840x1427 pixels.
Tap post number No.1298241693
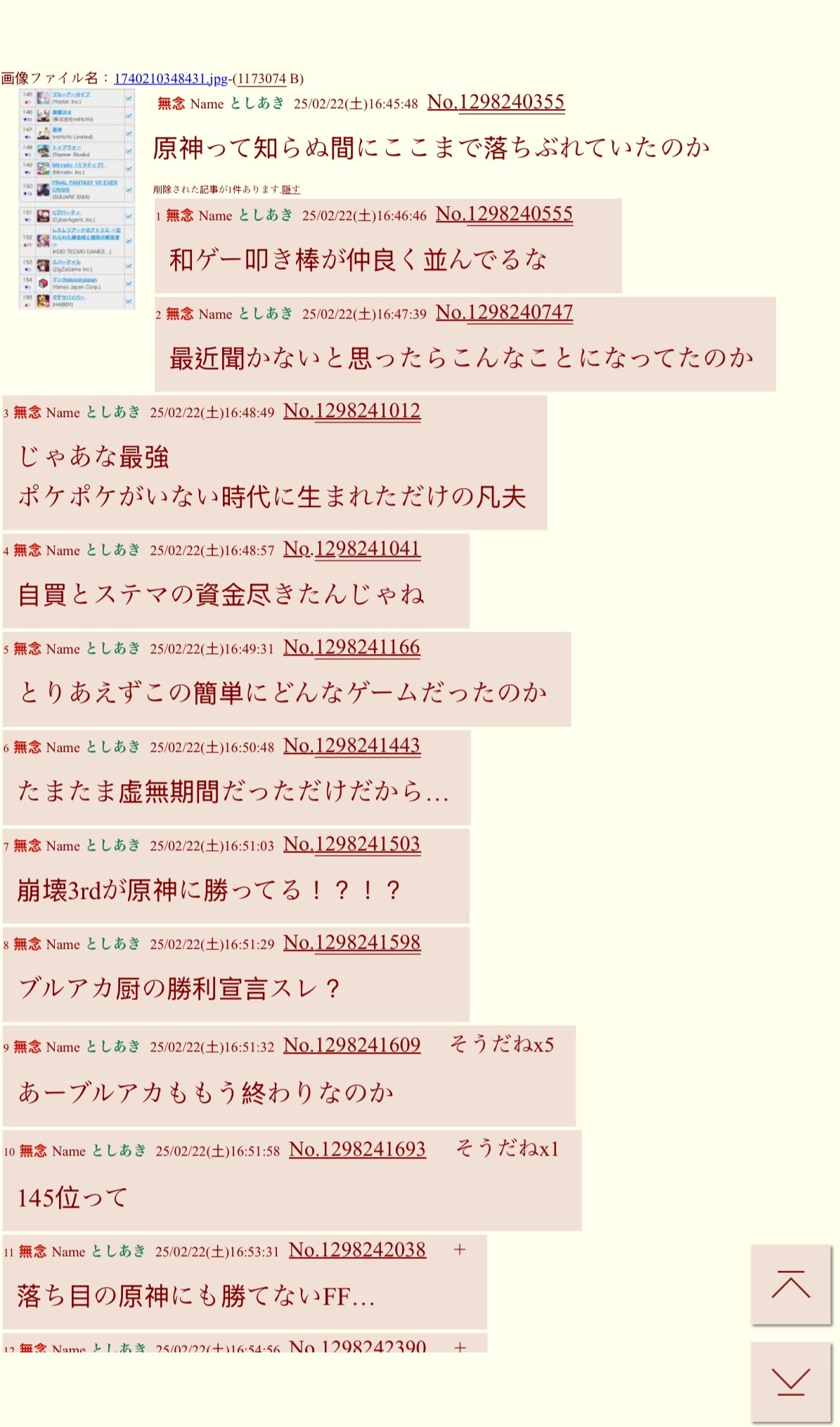pyautogui.click(x=357, y=1150)
